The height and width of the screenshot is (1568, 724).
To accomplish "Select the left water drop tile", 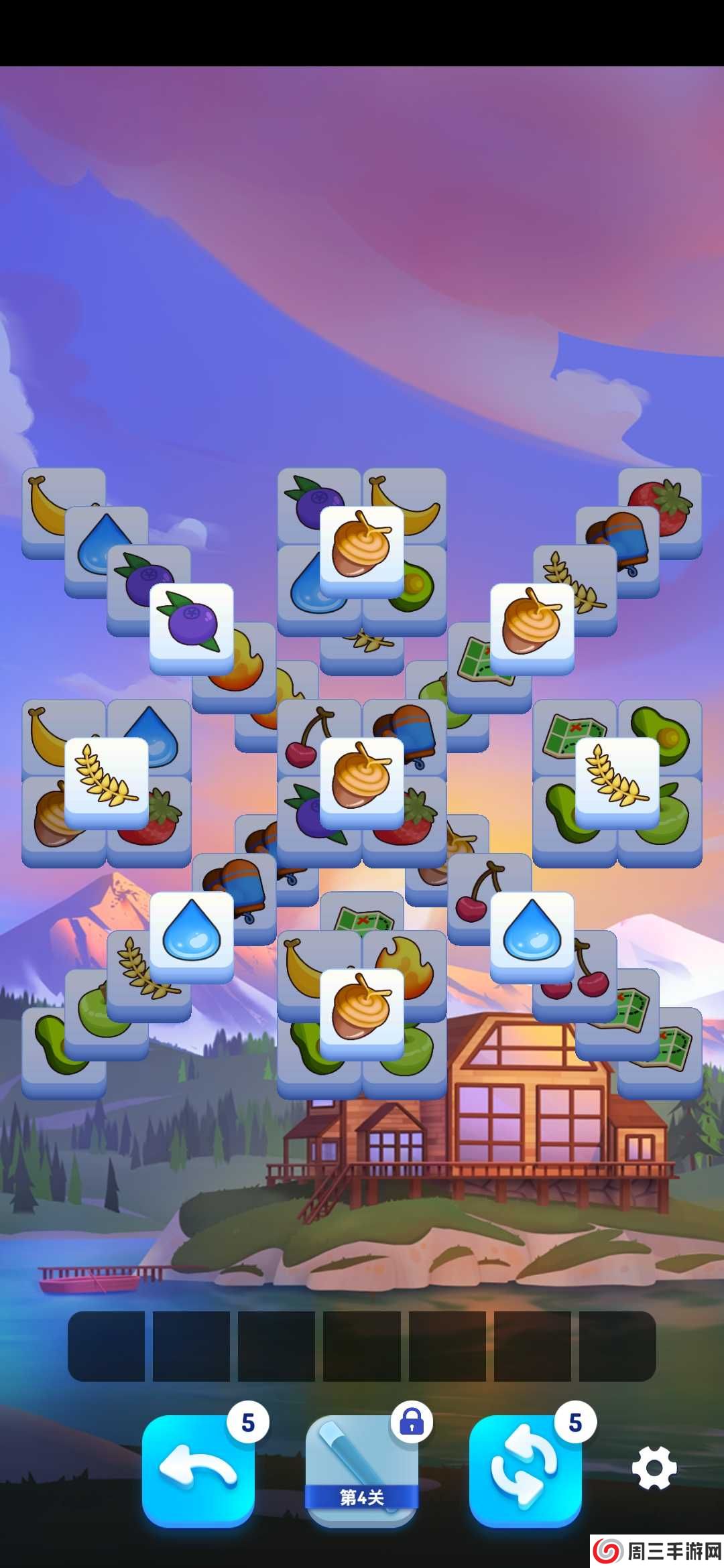I will tap(191, 933).
